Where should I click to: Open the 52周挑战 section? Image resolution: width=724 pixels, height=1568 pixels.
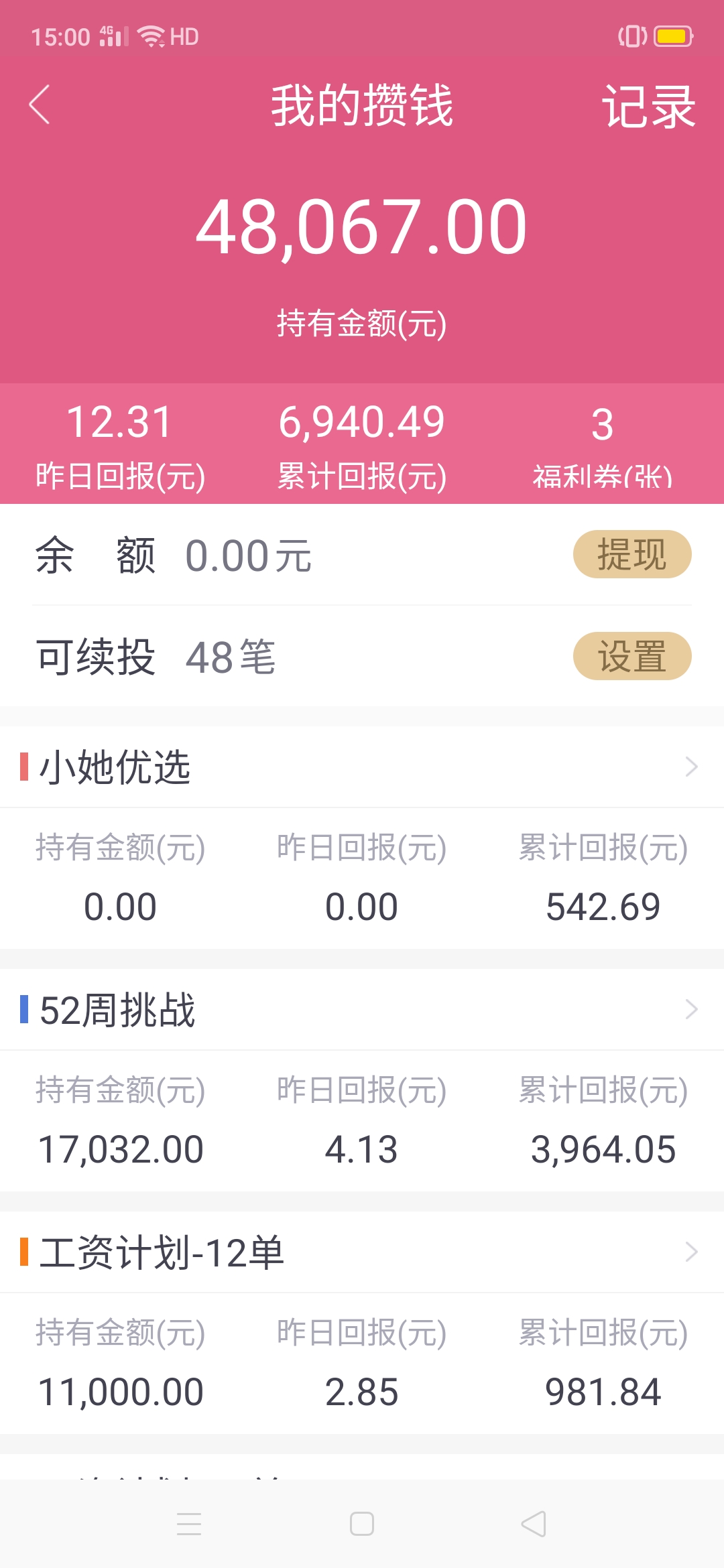click(362, 1009)
